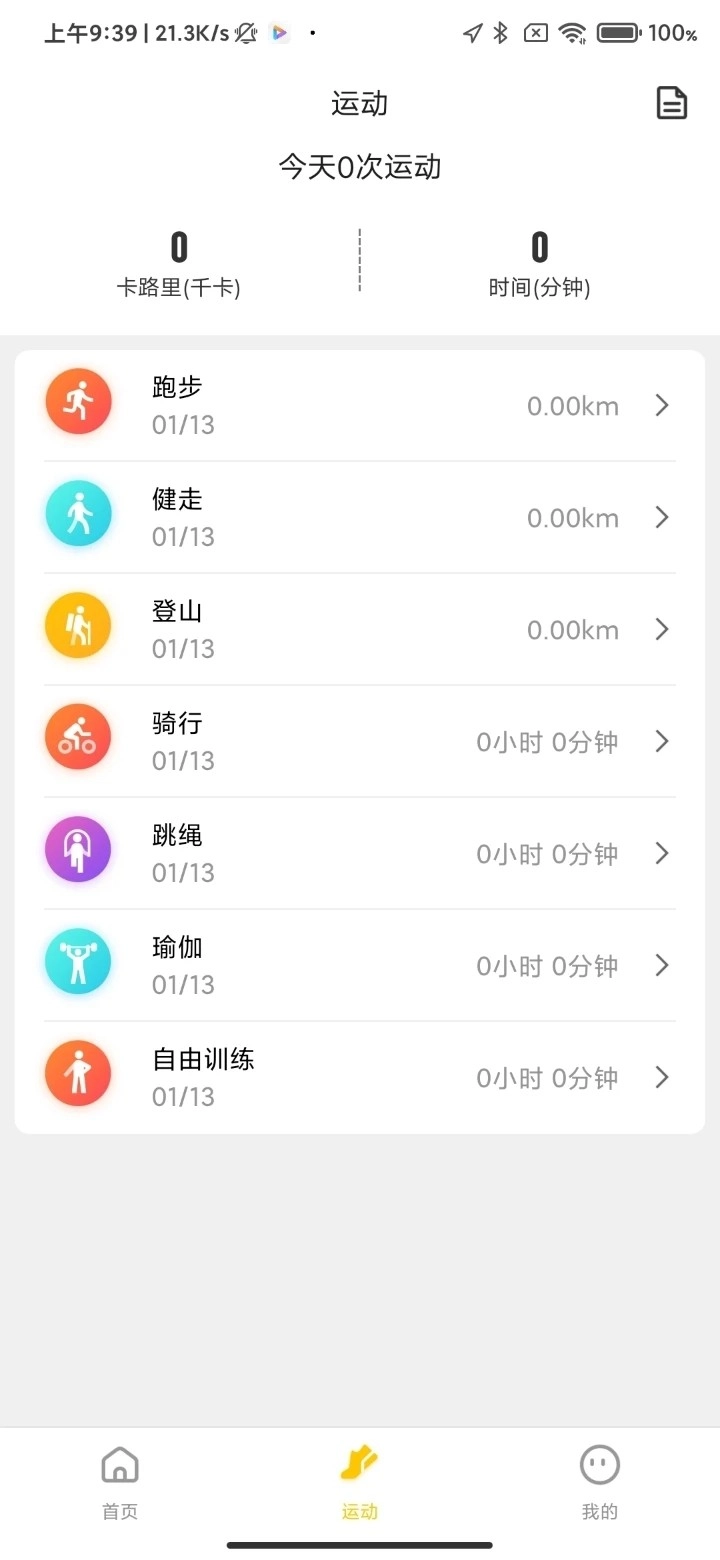Open the exercise records document icon

[671, 102]
